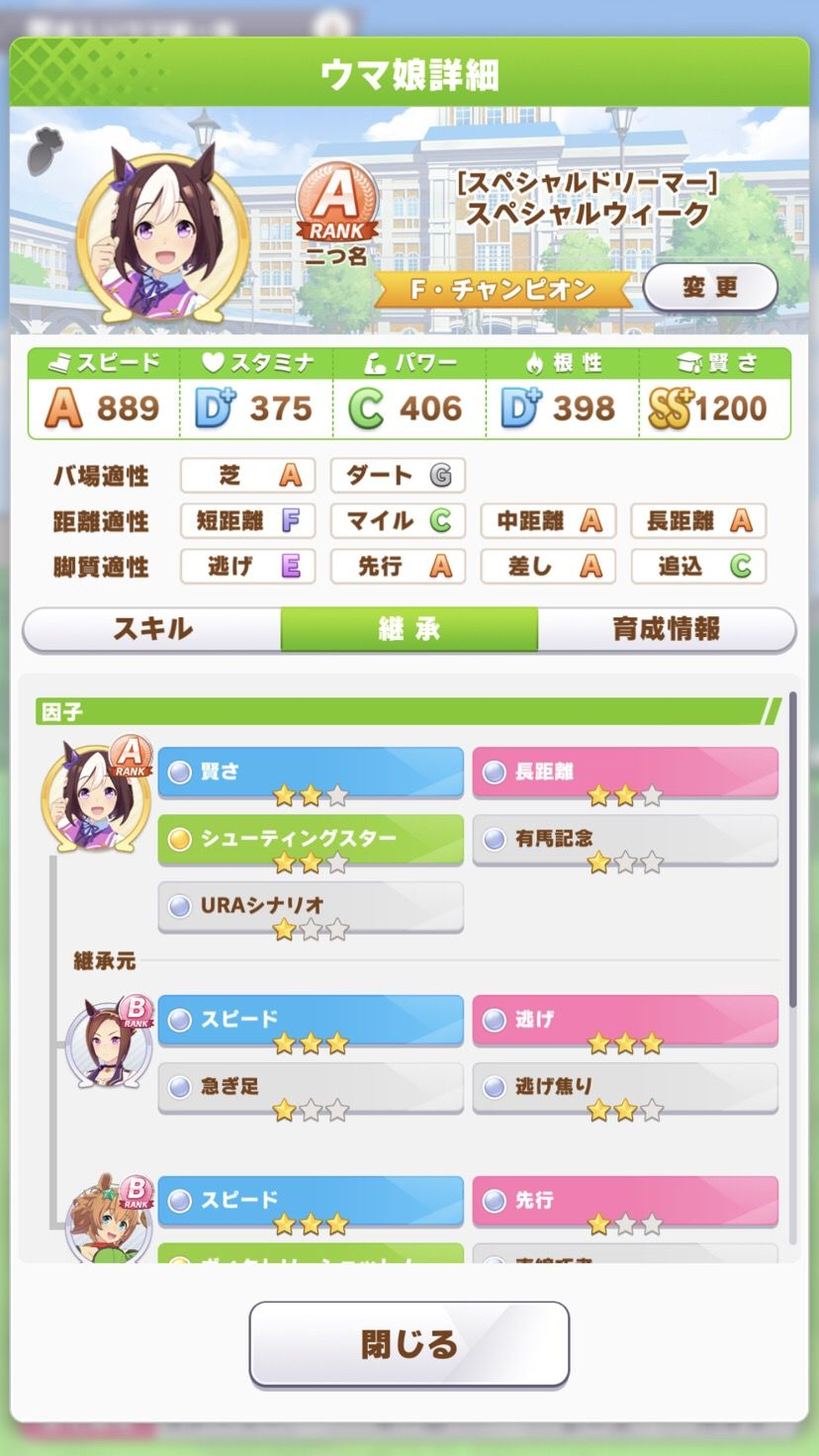Show the 逃げ焦り factor info
The width and height of the screenshot is (819, 1456).
625,1086
